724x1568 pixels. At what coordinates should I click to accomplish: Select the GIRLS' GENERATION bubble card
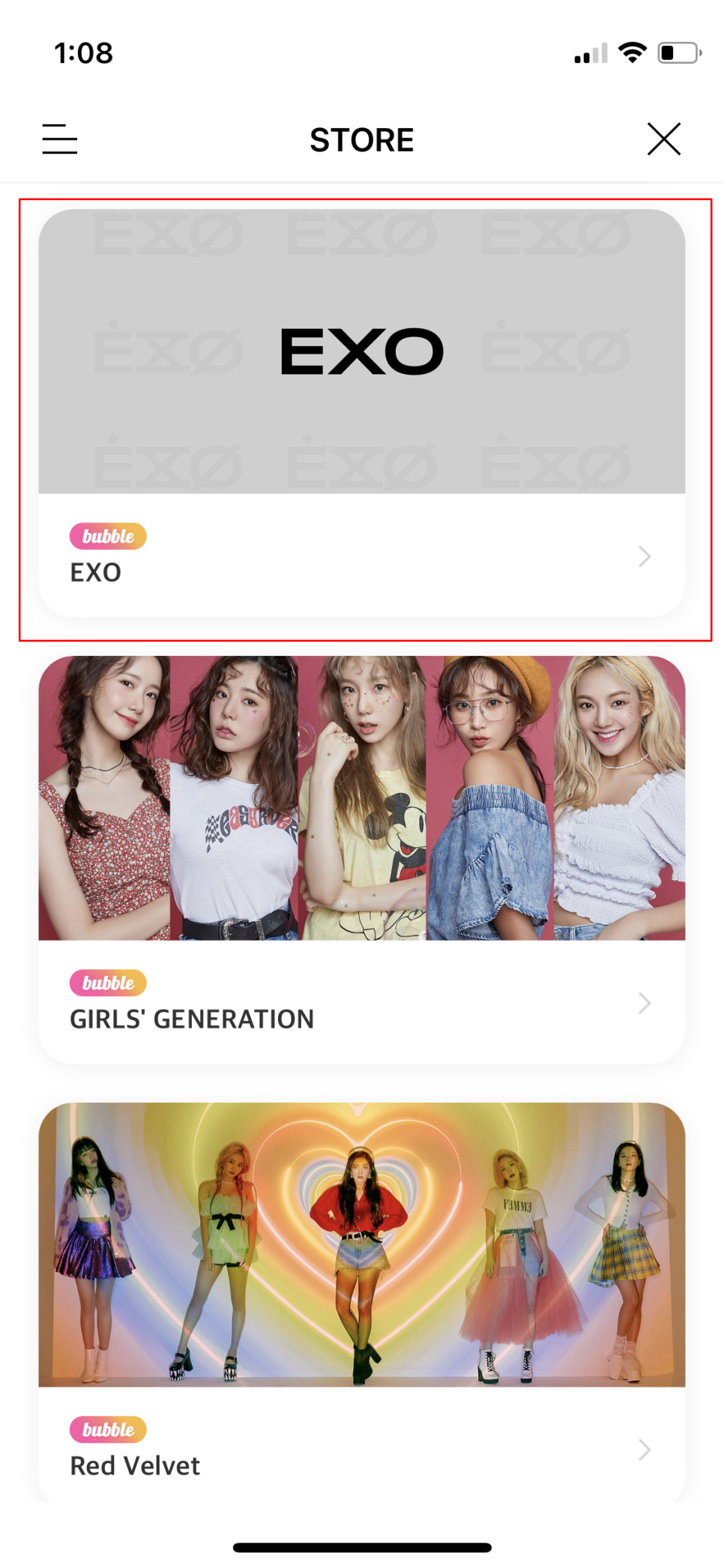click(x=362, y=859)
